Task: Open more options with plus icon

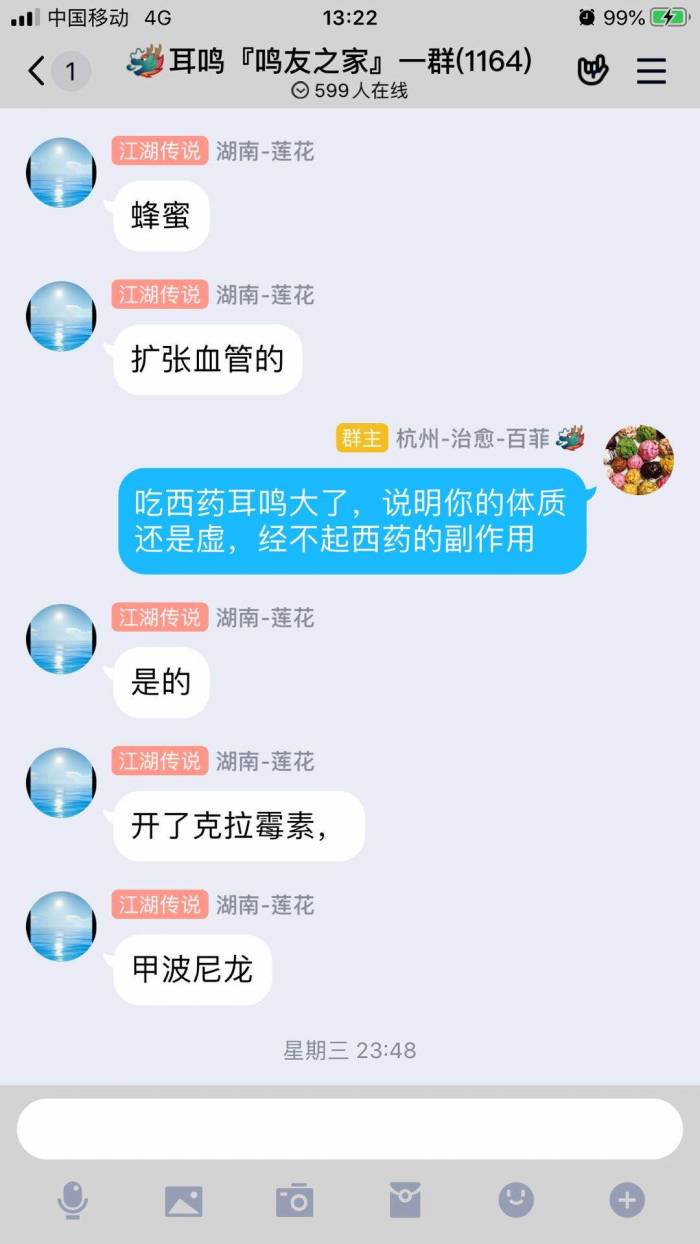Action: 627,1200
